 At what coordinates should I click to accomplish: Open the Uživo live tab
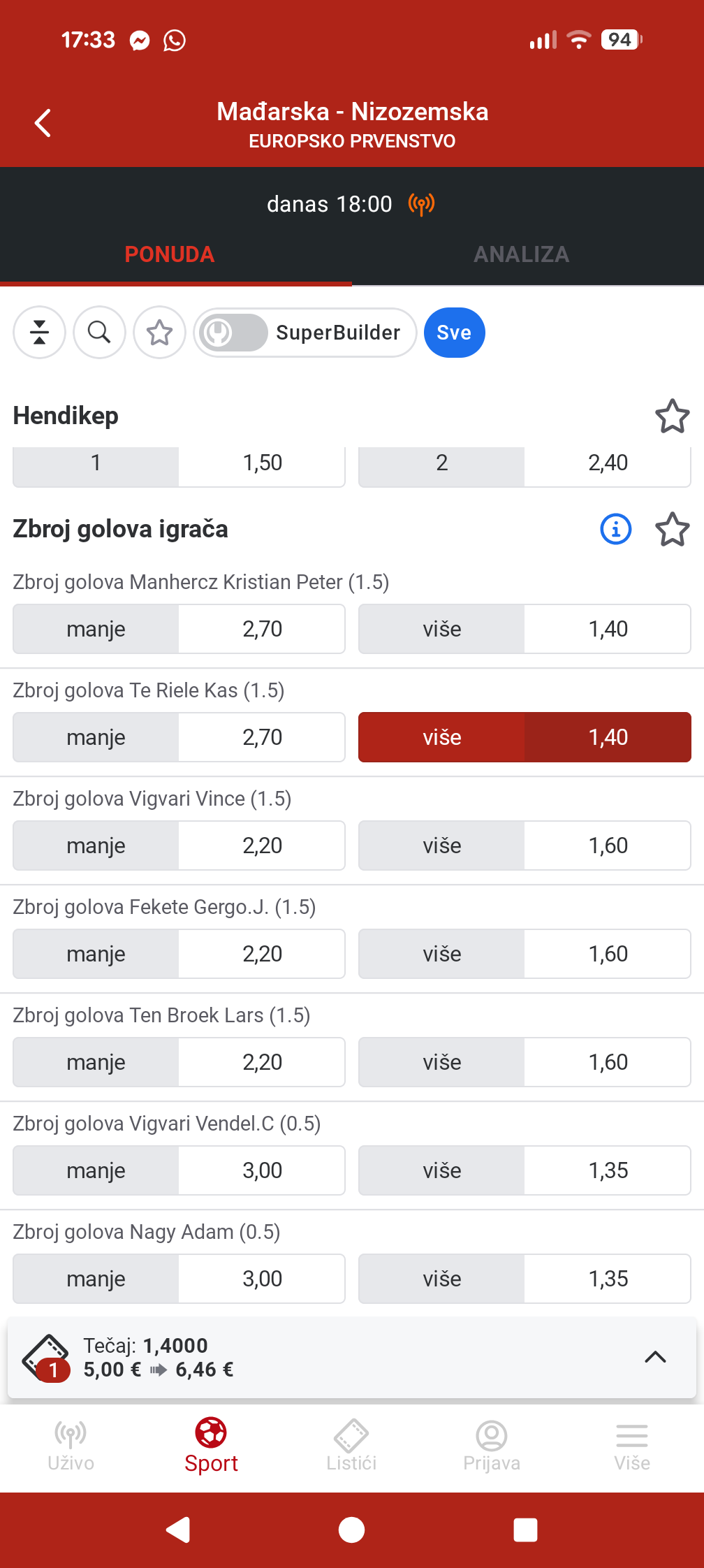[x=71, y=1445]
